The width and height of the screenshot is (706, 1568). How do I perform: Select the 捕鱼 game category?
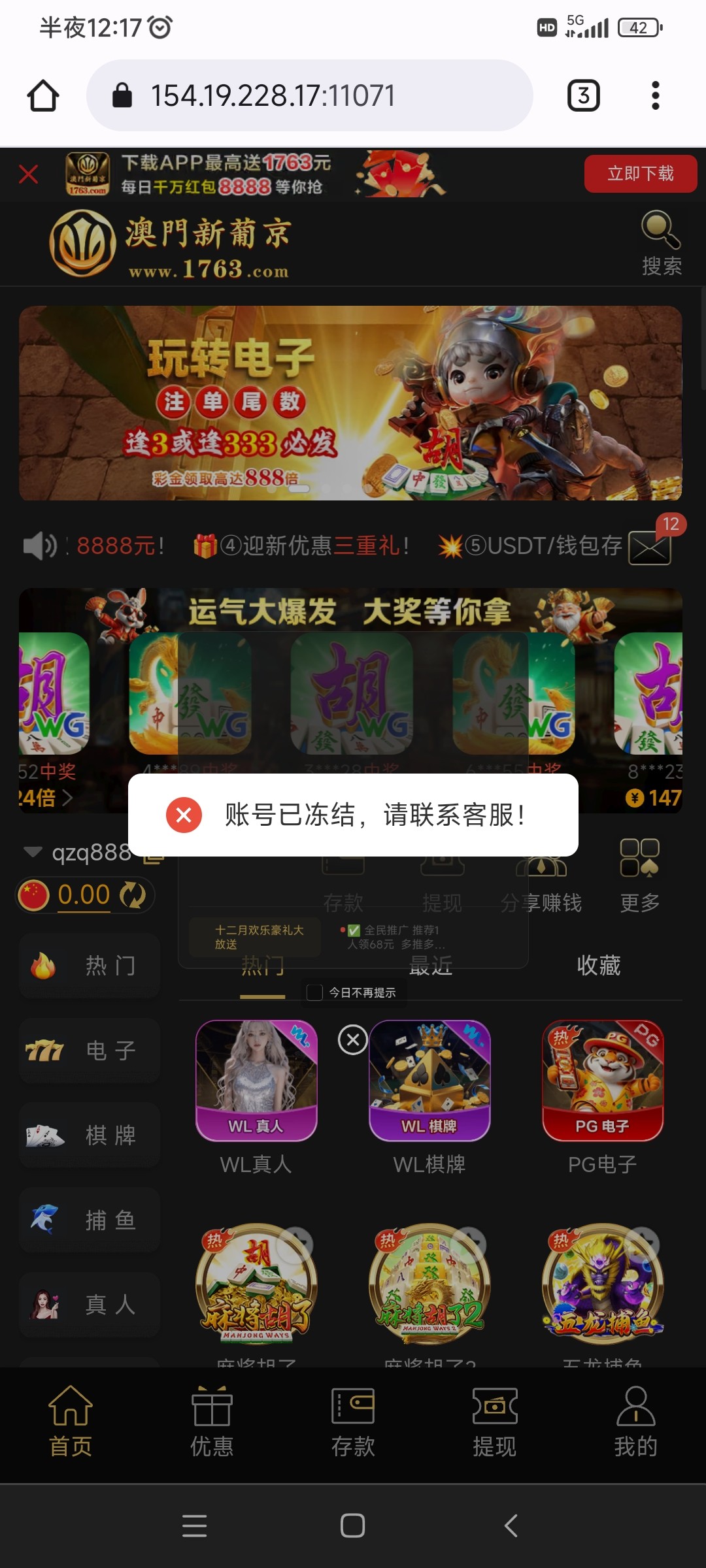pyautogui.click(x=90, y=1220)
